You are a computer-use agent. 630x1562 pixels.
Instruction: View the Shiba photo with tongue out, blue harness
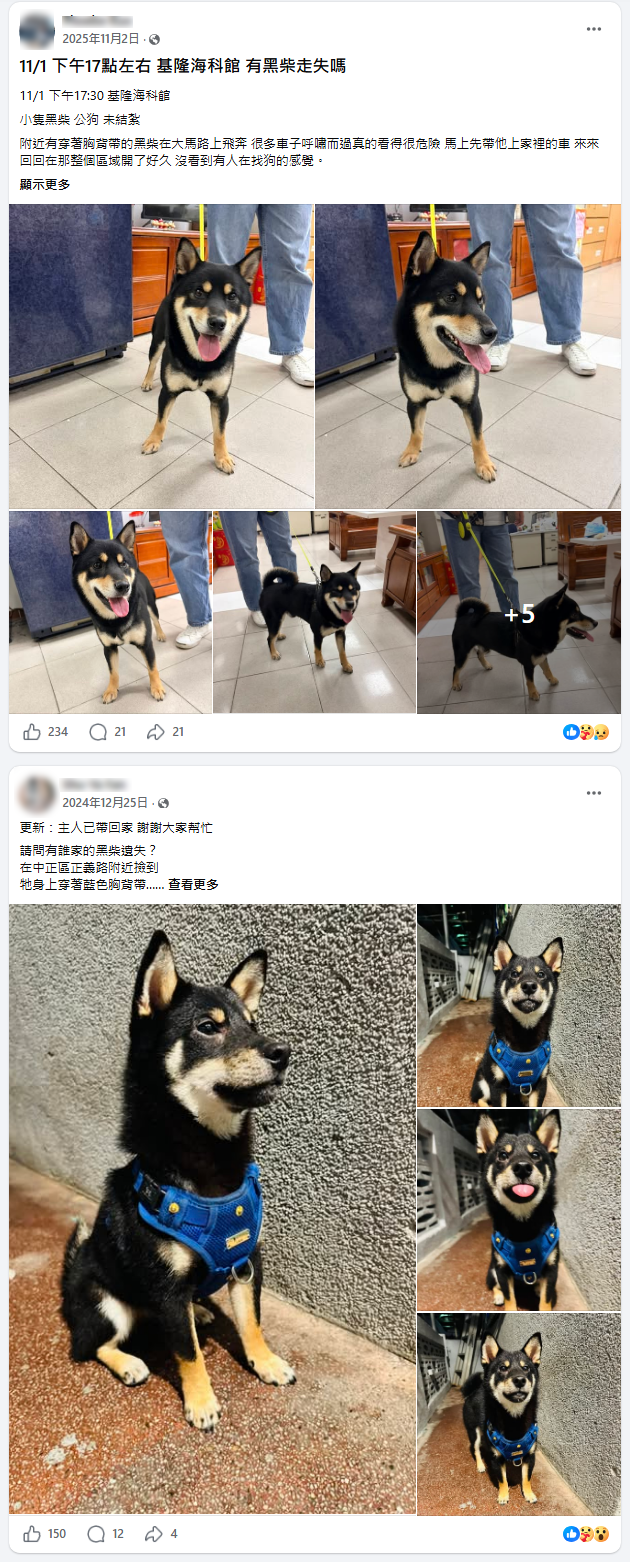tap(518, 1209)
